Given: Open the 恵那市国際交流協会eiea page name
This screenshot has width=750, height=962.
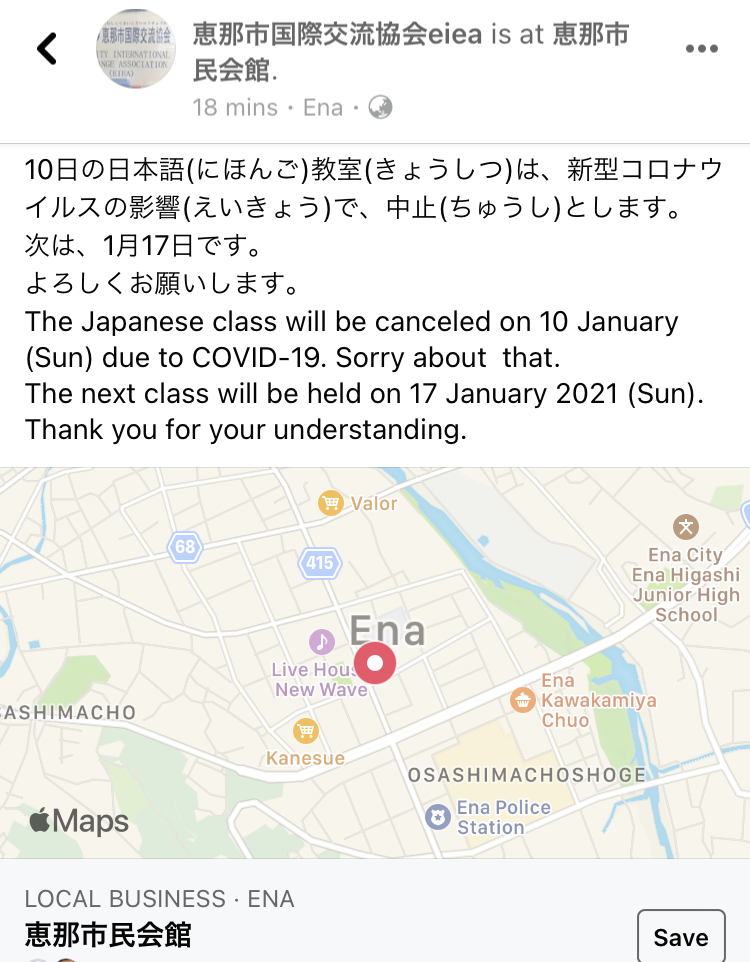Looking at the screenshot, I should pos(337,34).
